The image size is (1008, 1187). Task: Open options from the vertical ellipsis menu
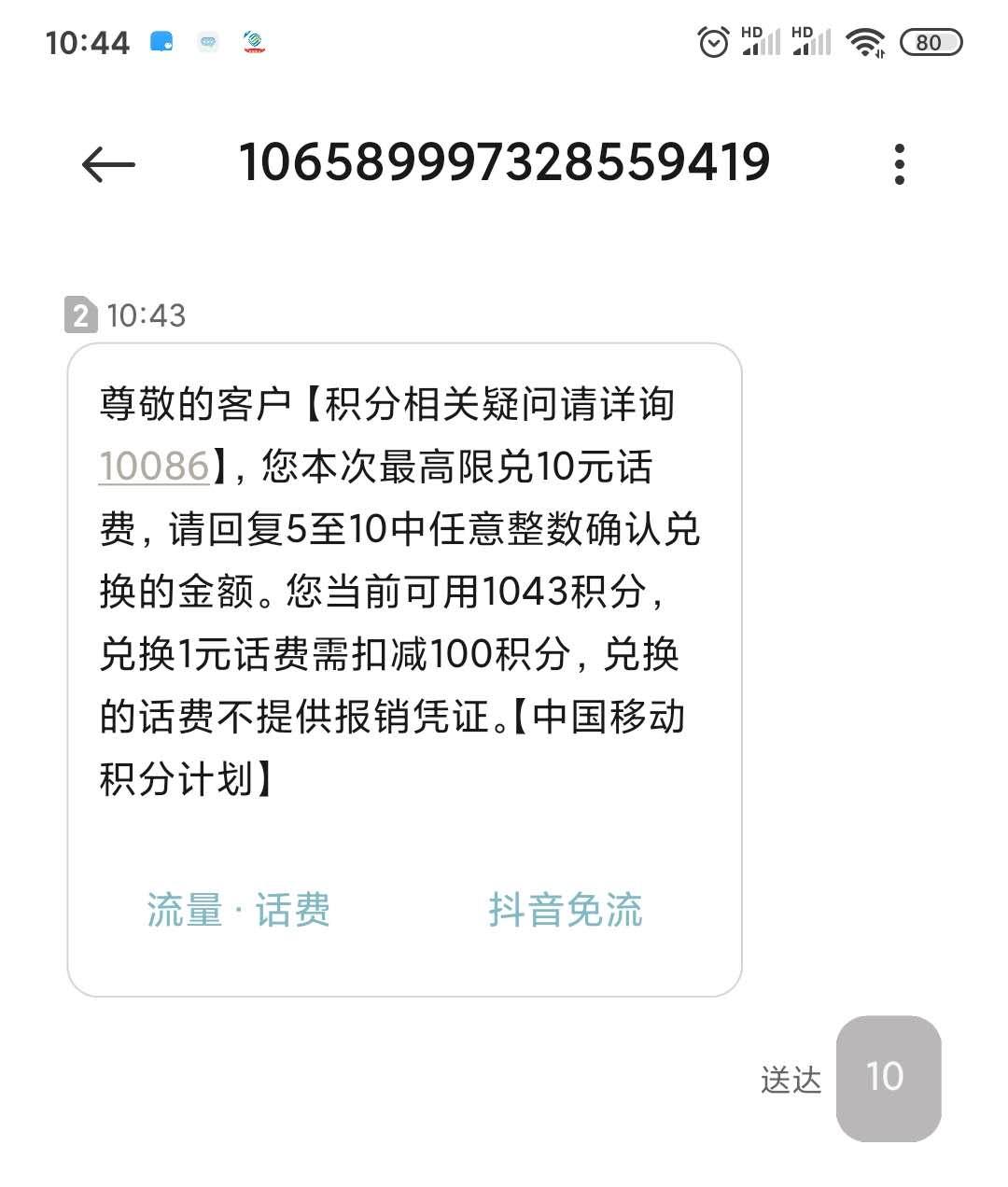(x=899, y=163)
